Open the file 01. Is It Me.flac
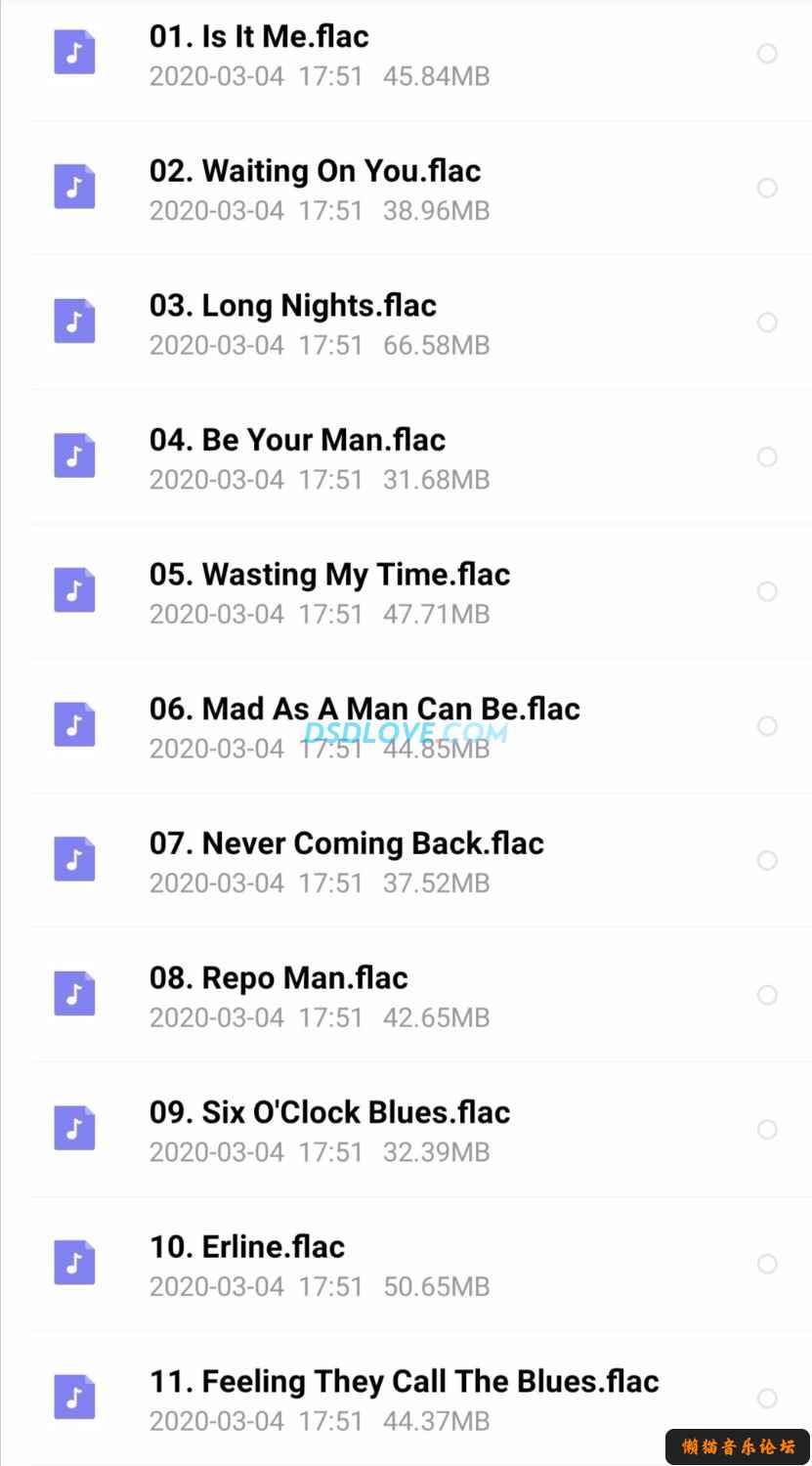 (x=259, y=37)
